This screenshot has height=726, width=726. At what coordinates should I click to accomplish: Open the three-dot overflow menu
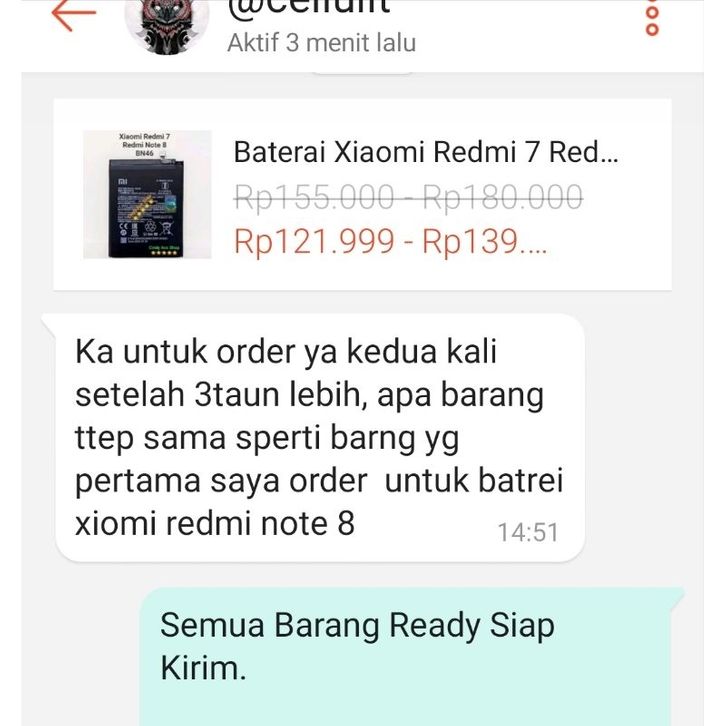click(x=653, y=18)
